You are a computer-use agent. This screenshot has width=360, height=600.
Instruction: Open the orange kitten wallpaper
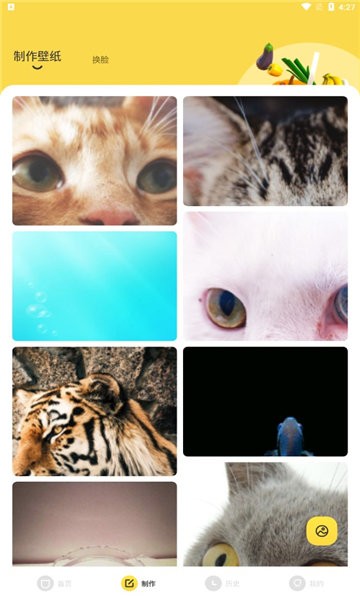coord(94,161)
